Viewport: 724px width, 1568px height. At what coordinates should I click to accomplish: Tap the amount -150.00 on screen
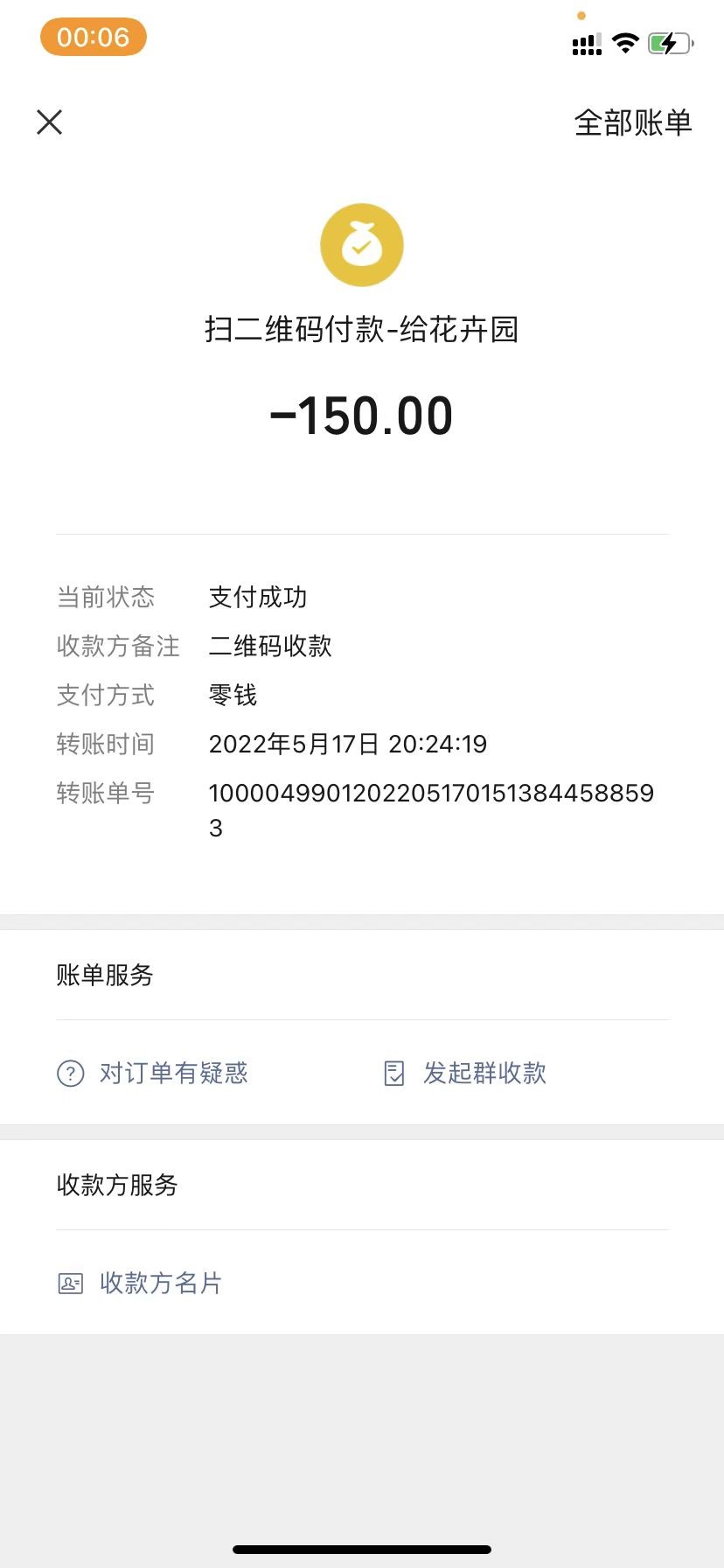tap(362, 415)
